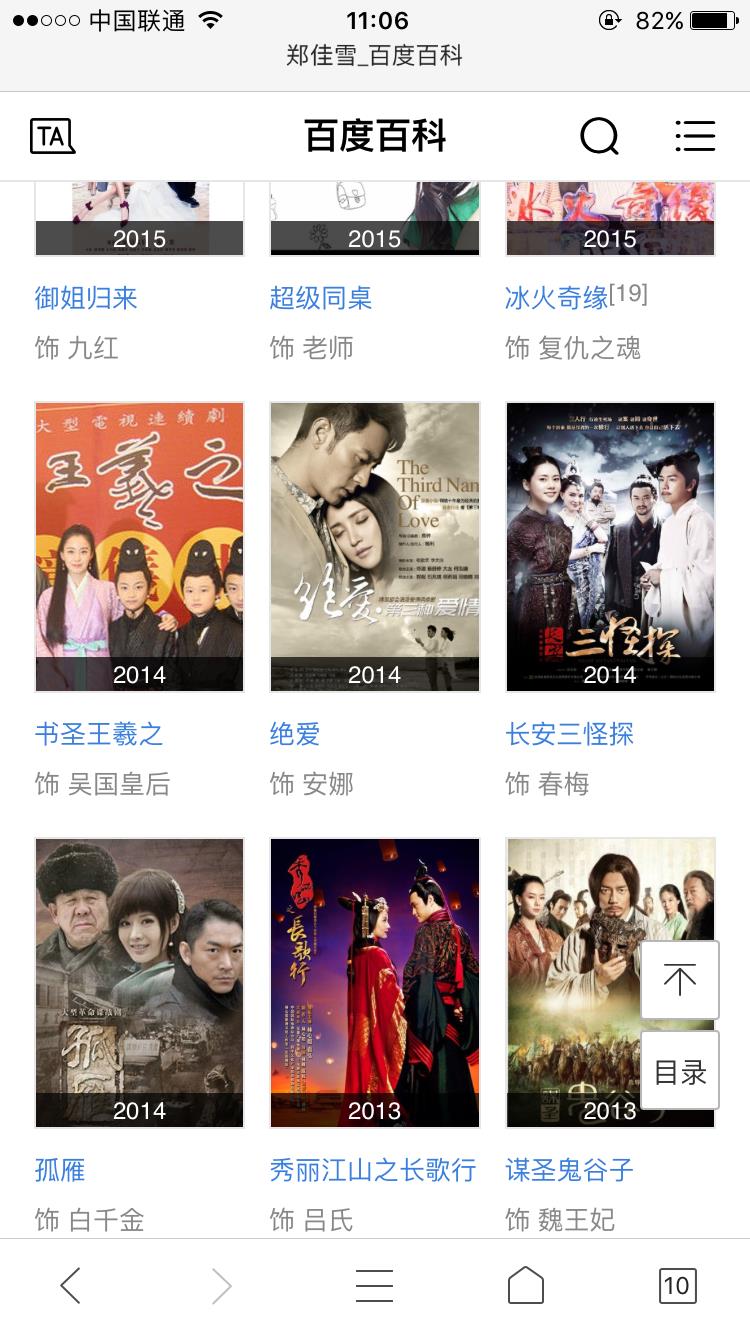View the 秀丽江山之长歌行 poster
750x1334 pixels.
[375, 982]
